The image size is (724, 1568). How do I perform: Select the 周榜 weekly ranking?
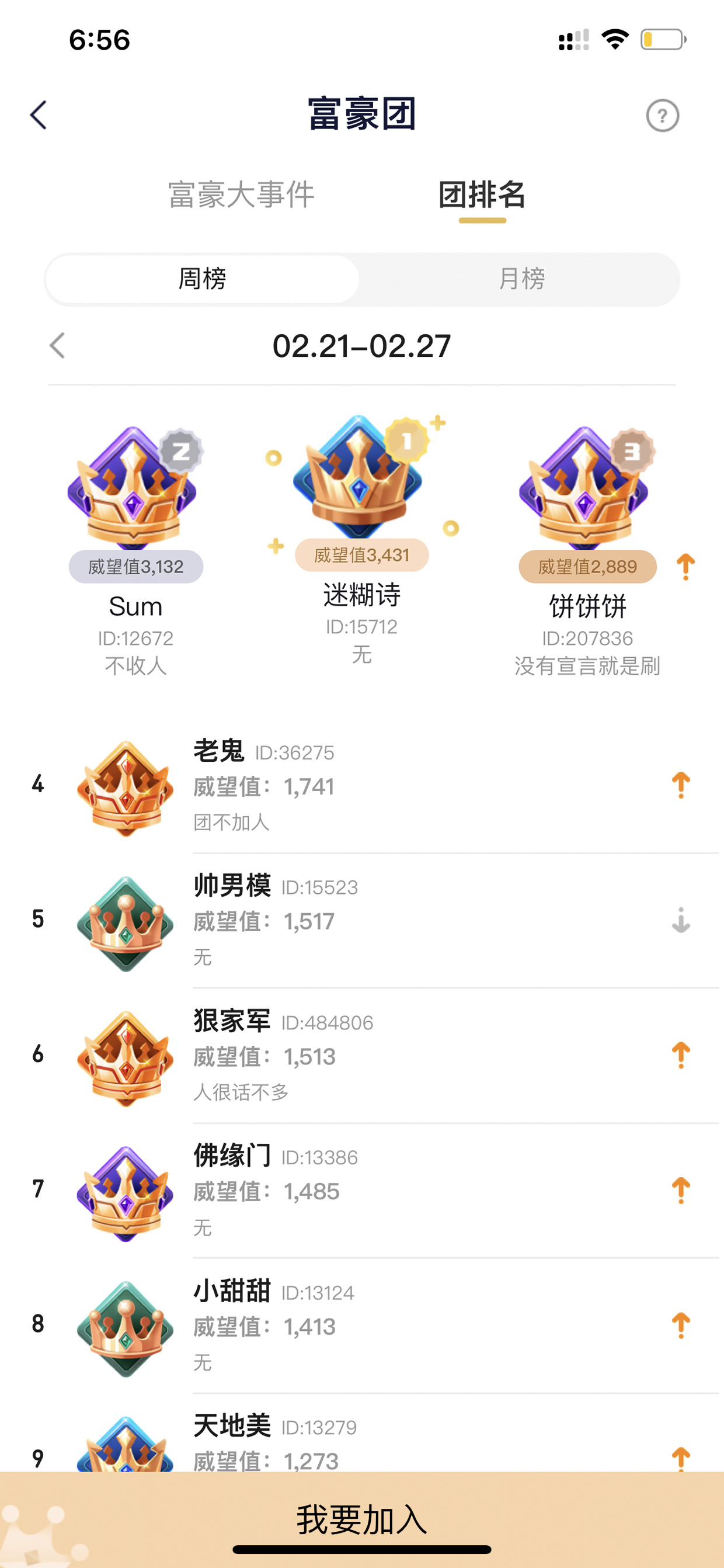pos(202,279)
